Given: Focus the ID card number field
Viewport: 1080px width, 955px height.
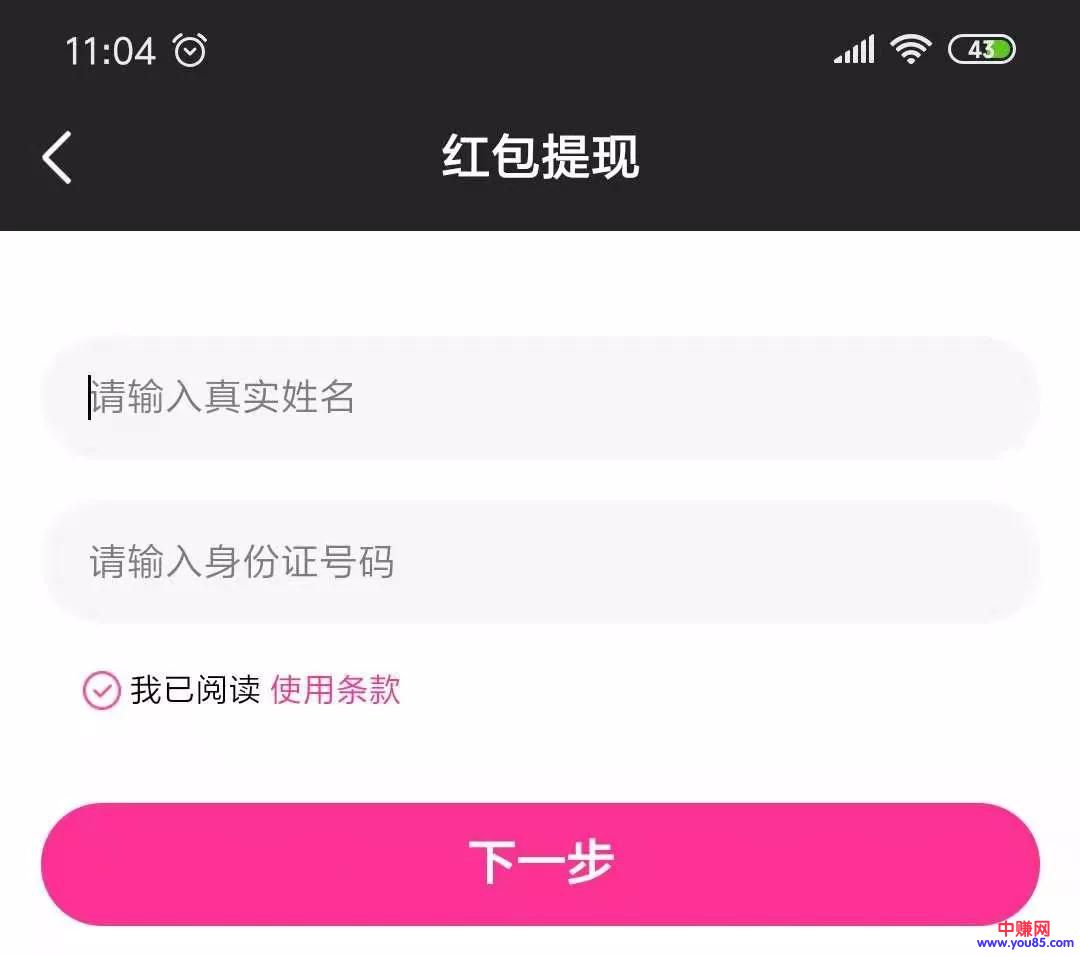Looking at the screenshot, I should click(540, 562).
